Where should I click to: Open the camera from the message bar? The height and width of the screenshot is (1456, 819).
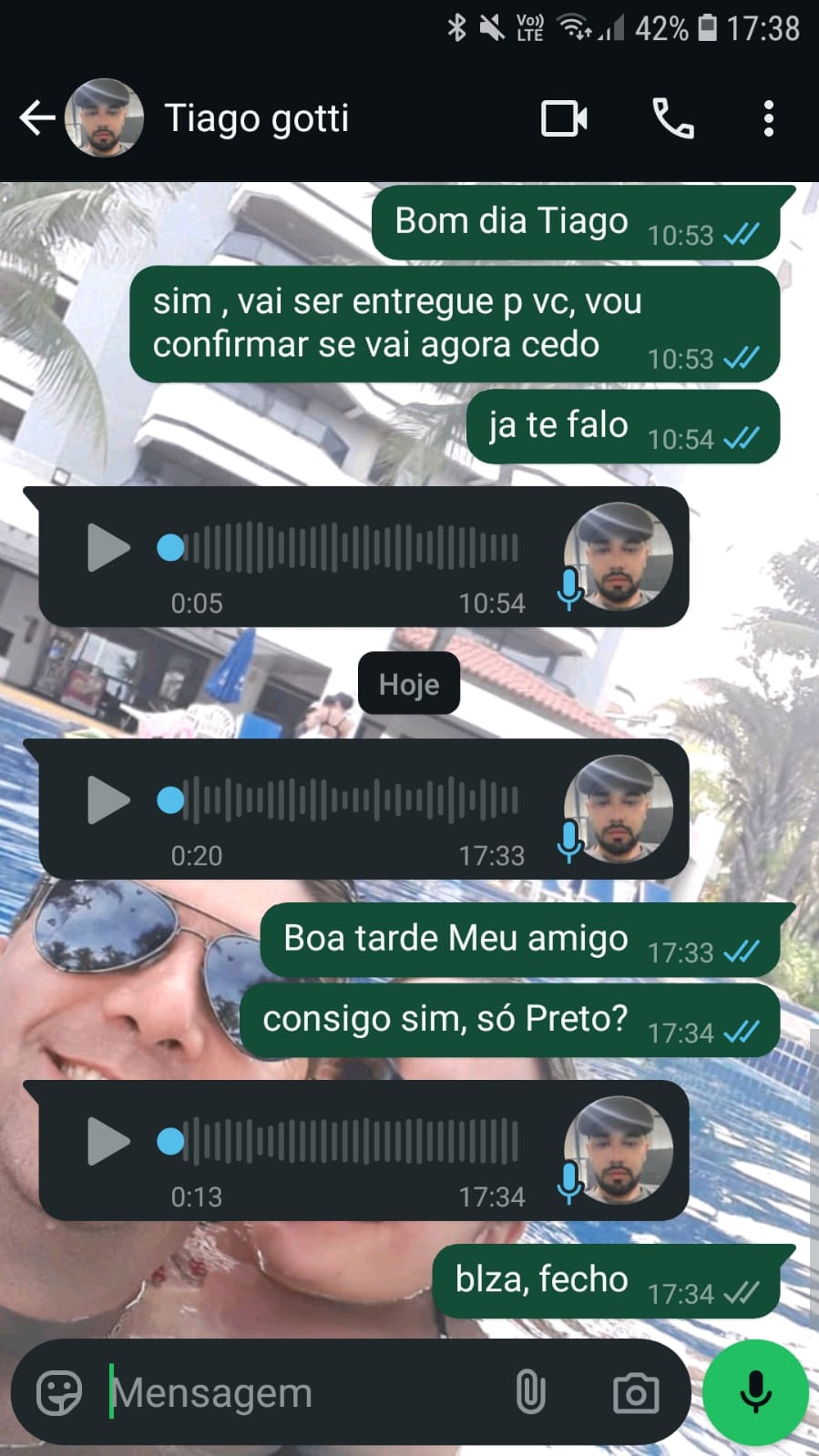tap(636, 1392)
